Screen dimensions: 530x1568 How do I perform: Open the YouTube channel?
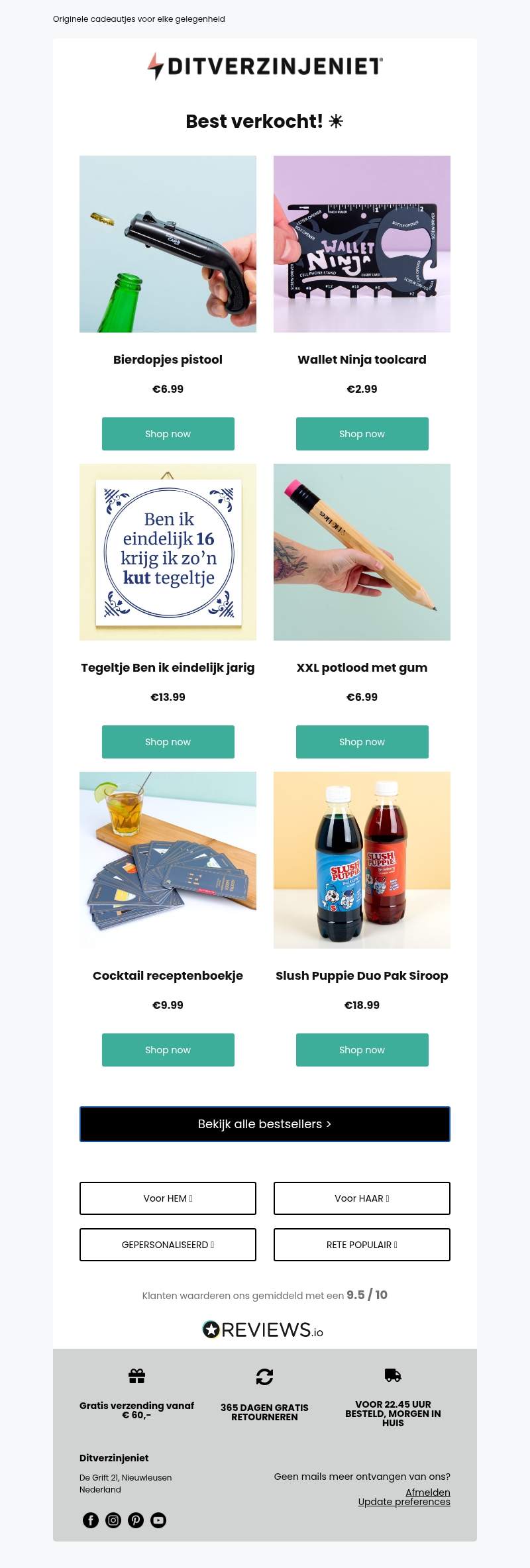pos(158,1520)
